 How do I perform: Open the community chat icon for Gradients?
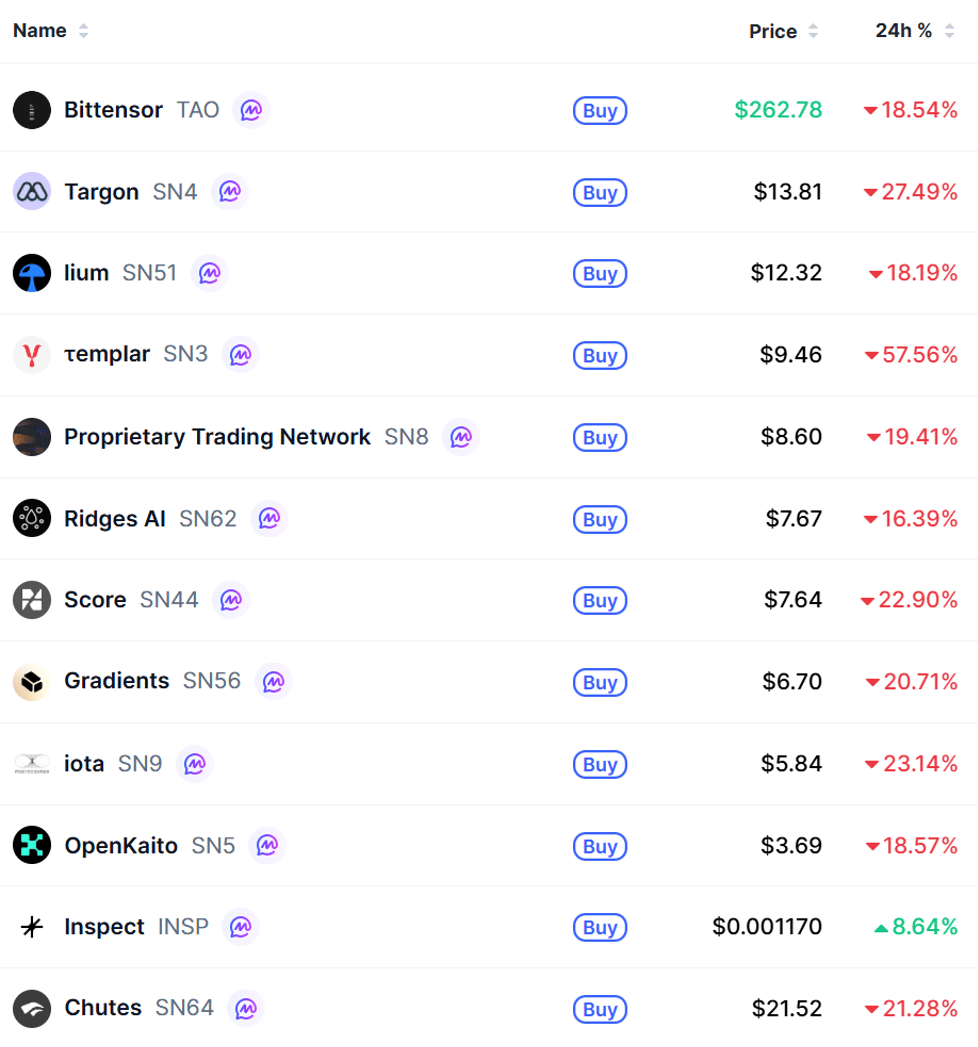273,681
